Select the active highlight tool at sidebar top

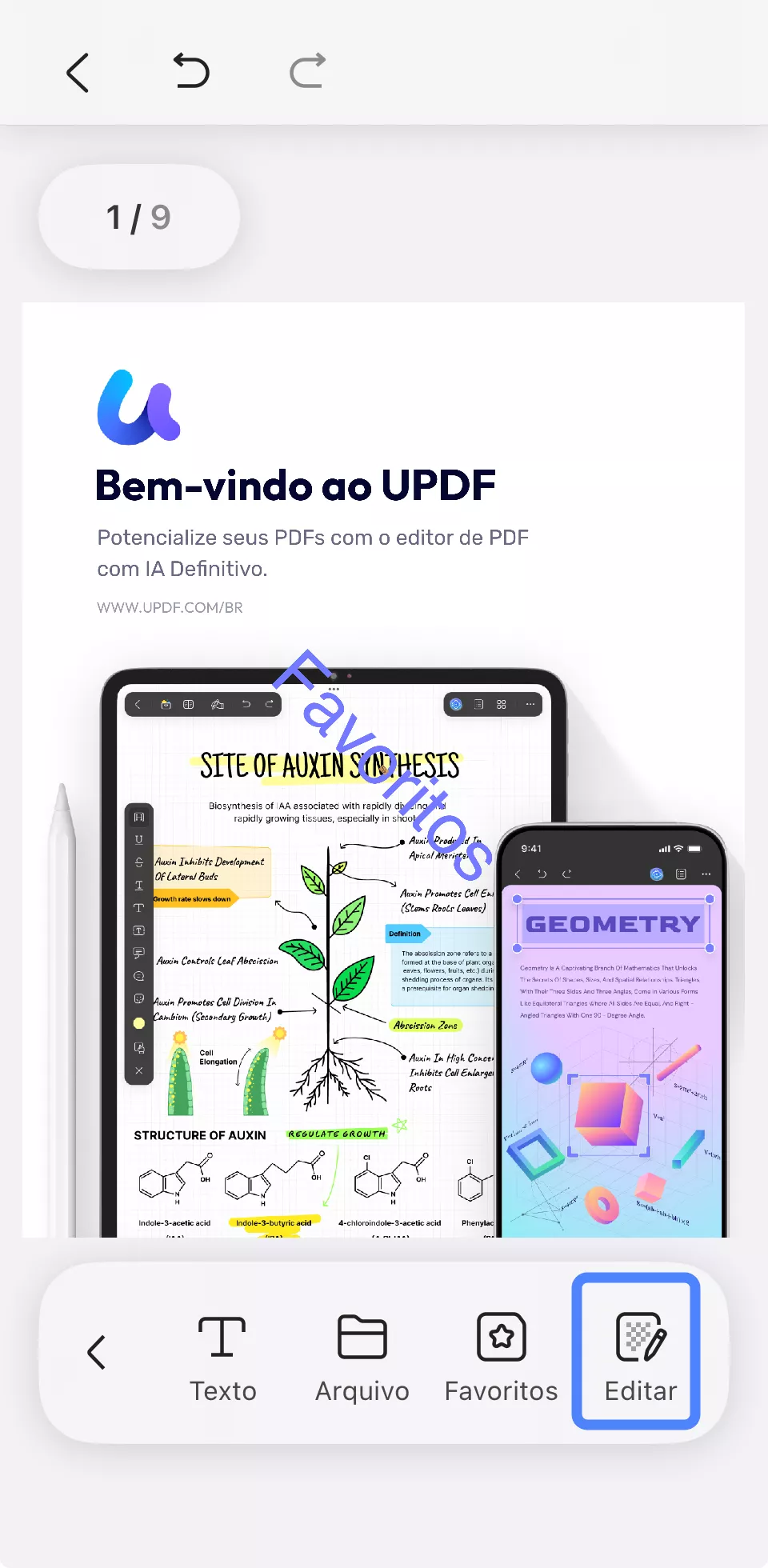(138, 817)
